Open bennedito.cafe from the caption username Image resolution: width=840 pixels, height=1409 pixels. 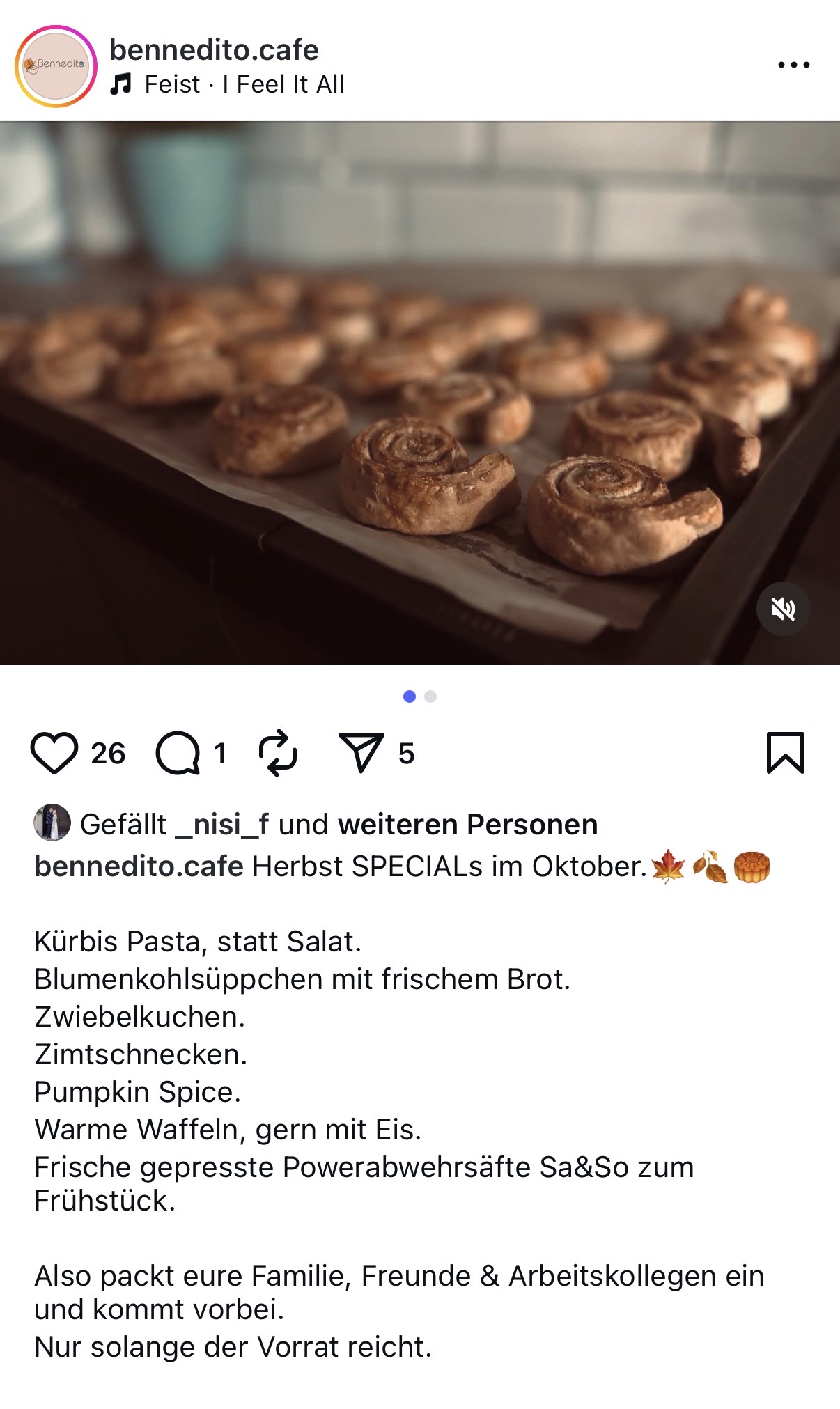[139, 866]
